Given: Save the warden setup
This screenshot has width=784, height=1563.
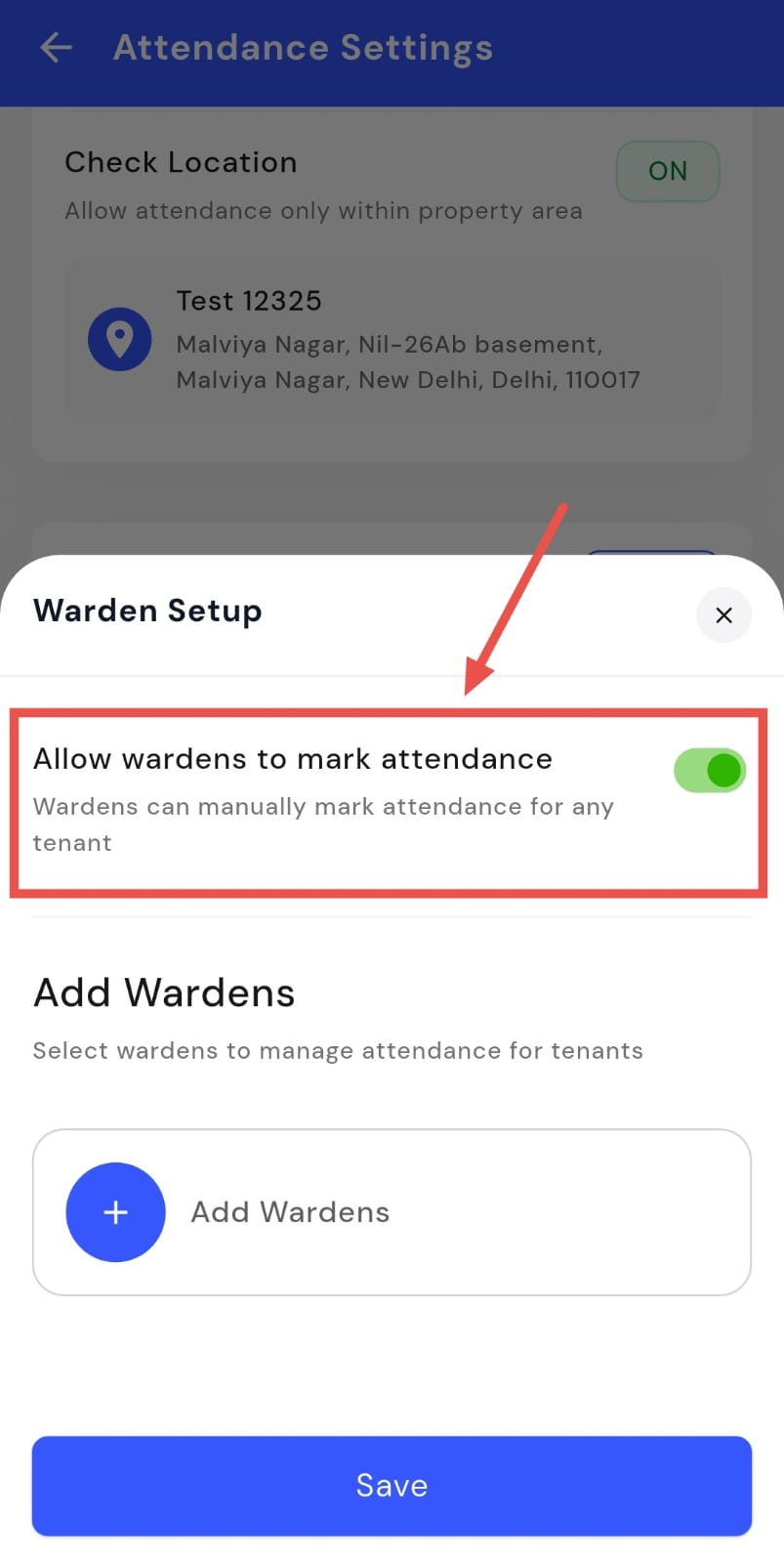Looking at the screenshot, I should pyautogui.click(x=392, y=1485).
